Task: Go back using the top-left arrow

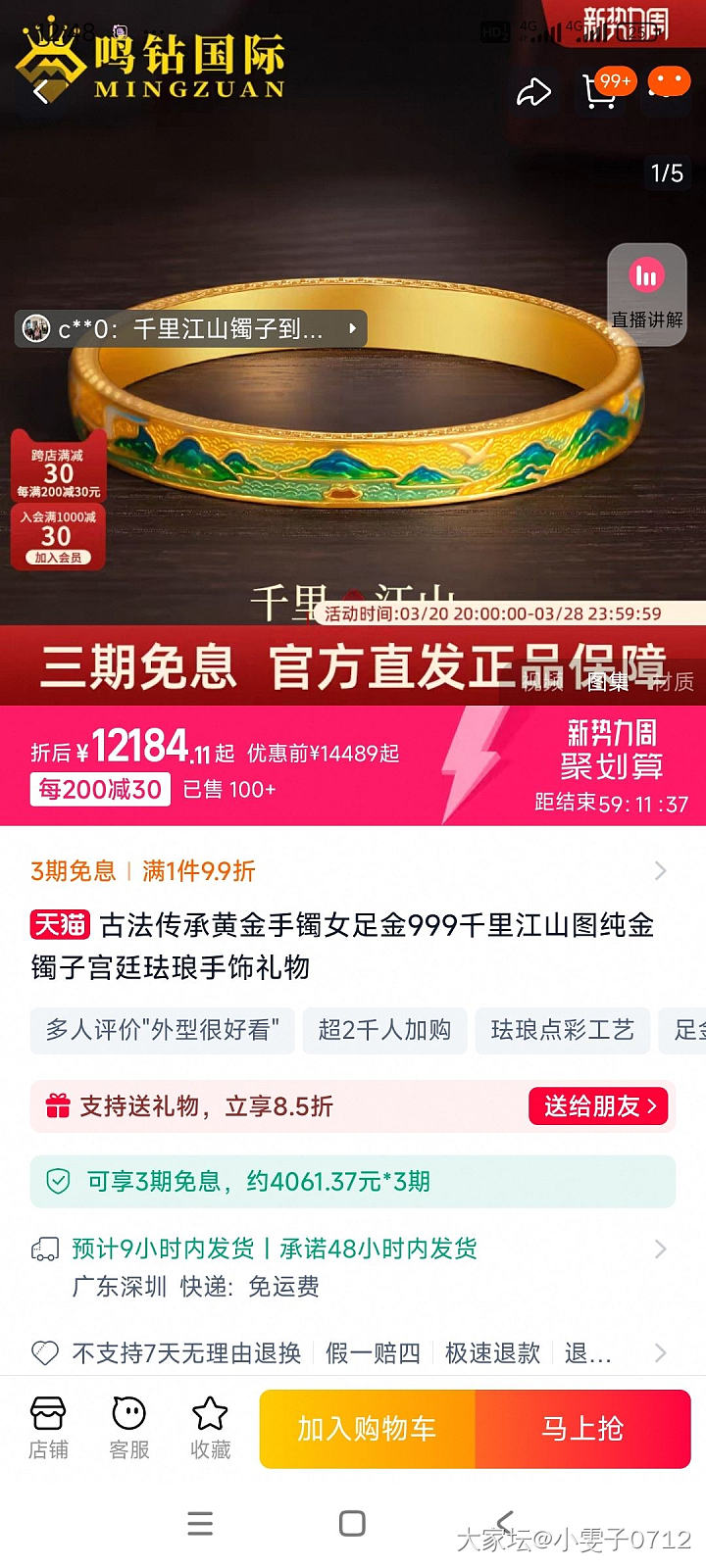Action: 41,92
